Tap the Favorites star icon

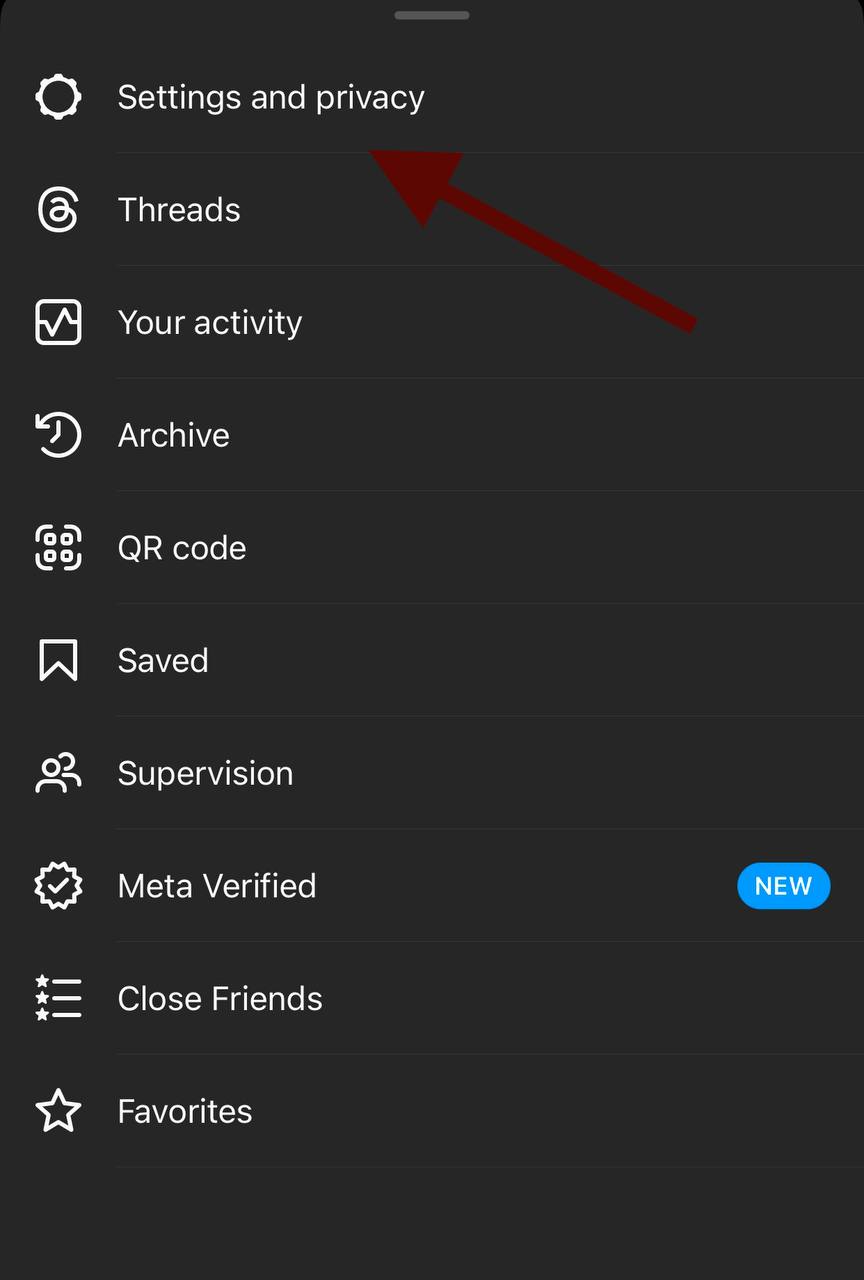coord(58,1110)
